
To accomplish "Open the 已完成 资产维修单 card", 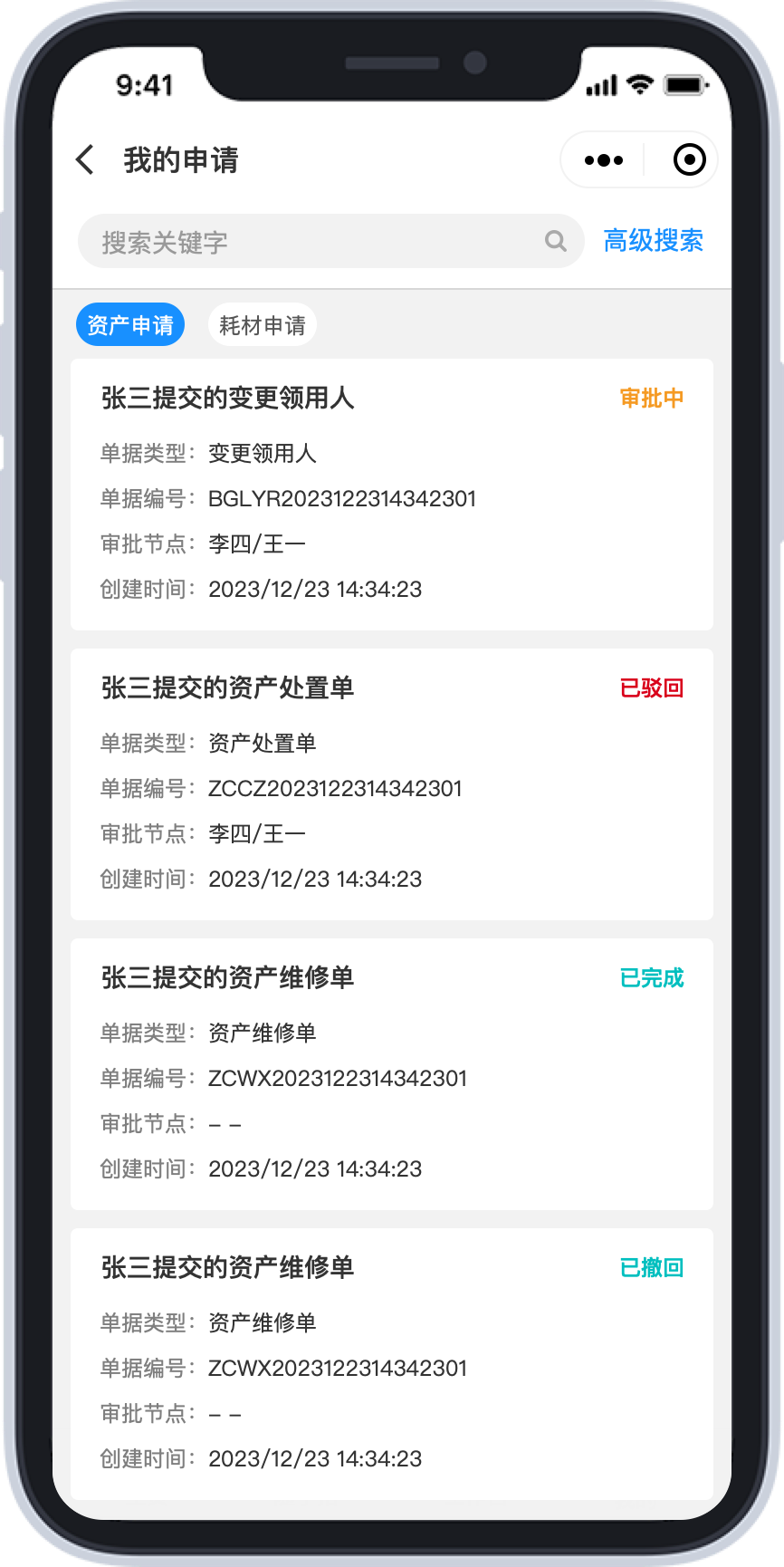I will (x=392, y=1074).
